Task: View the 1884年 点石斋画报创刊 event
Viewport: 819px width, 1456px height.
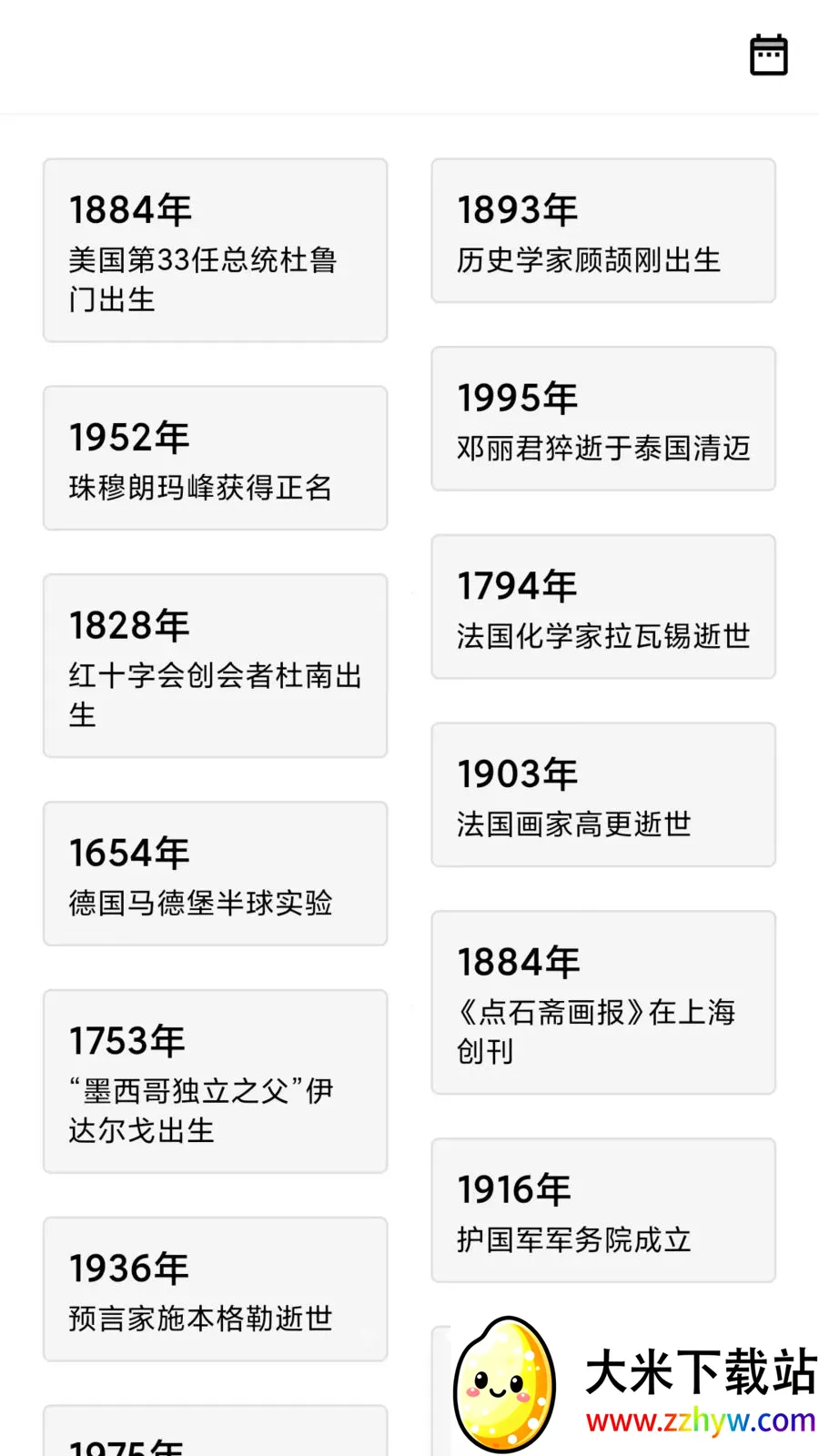Action: coord(603,1003)
